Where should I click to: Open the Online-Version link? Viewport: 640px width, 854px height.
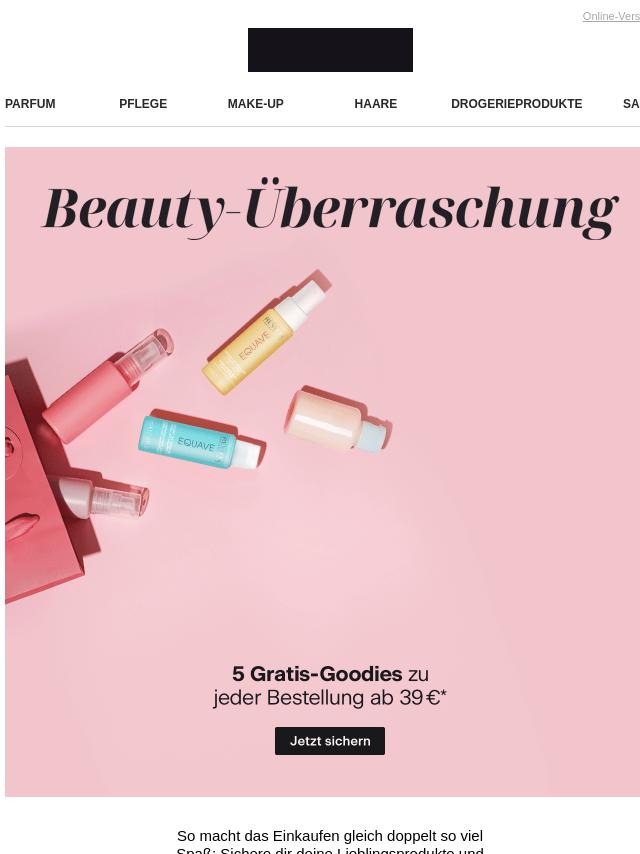[611, 17]
